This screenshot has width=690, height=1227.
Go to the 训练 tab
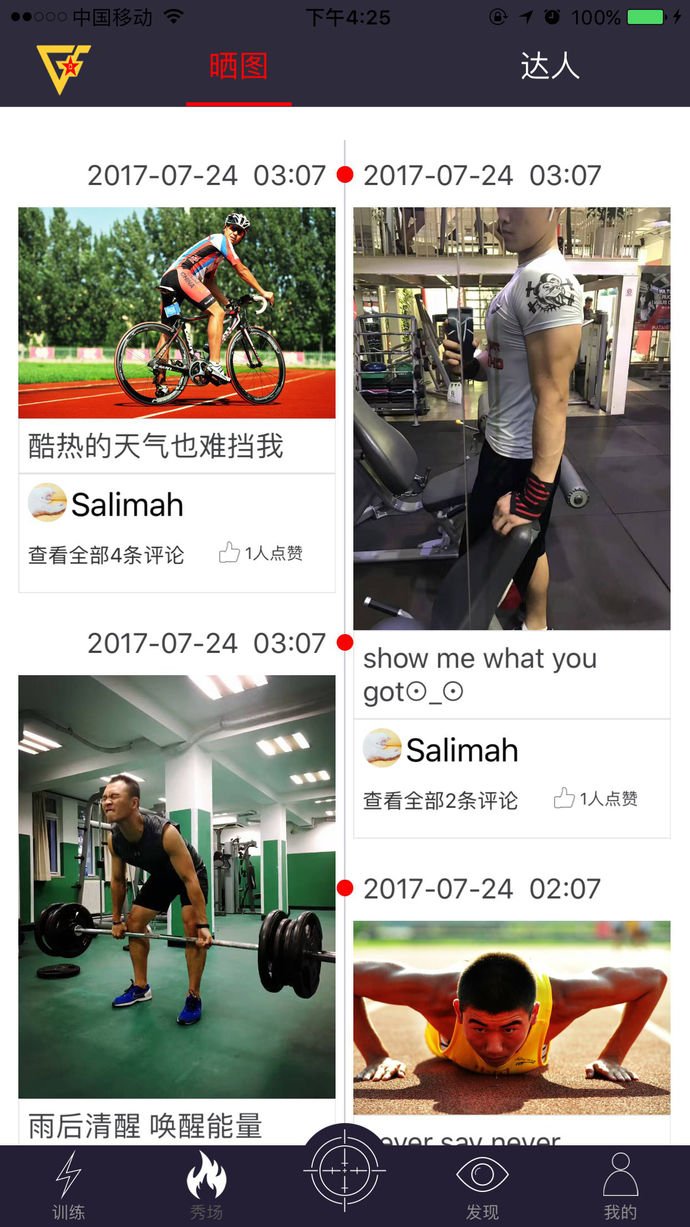click(x=68, y=1187)
